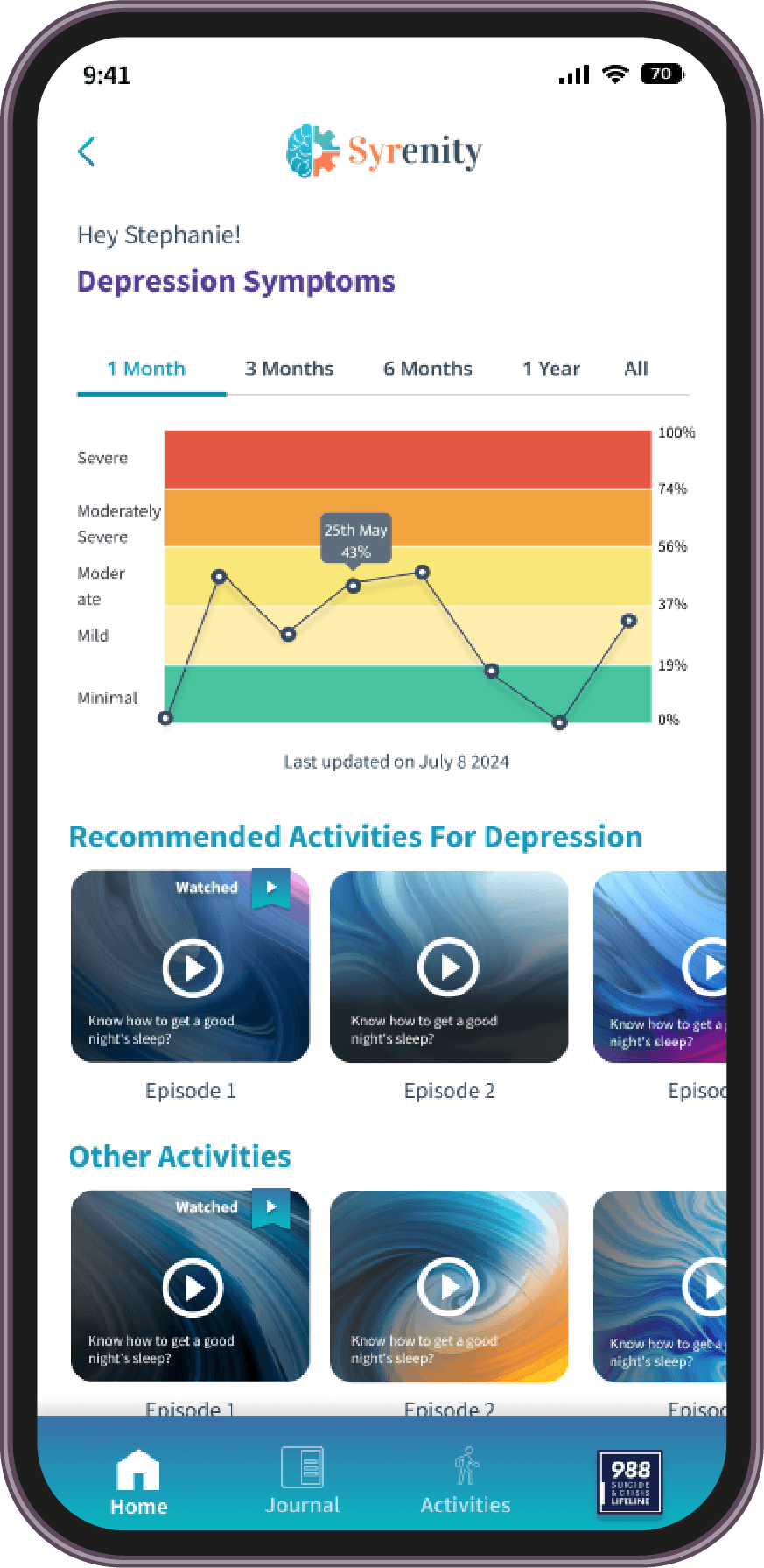Play Episode 2 under Recommended Activities
The width and height of the screenshot is (764, 1568).
coord(448,968)
